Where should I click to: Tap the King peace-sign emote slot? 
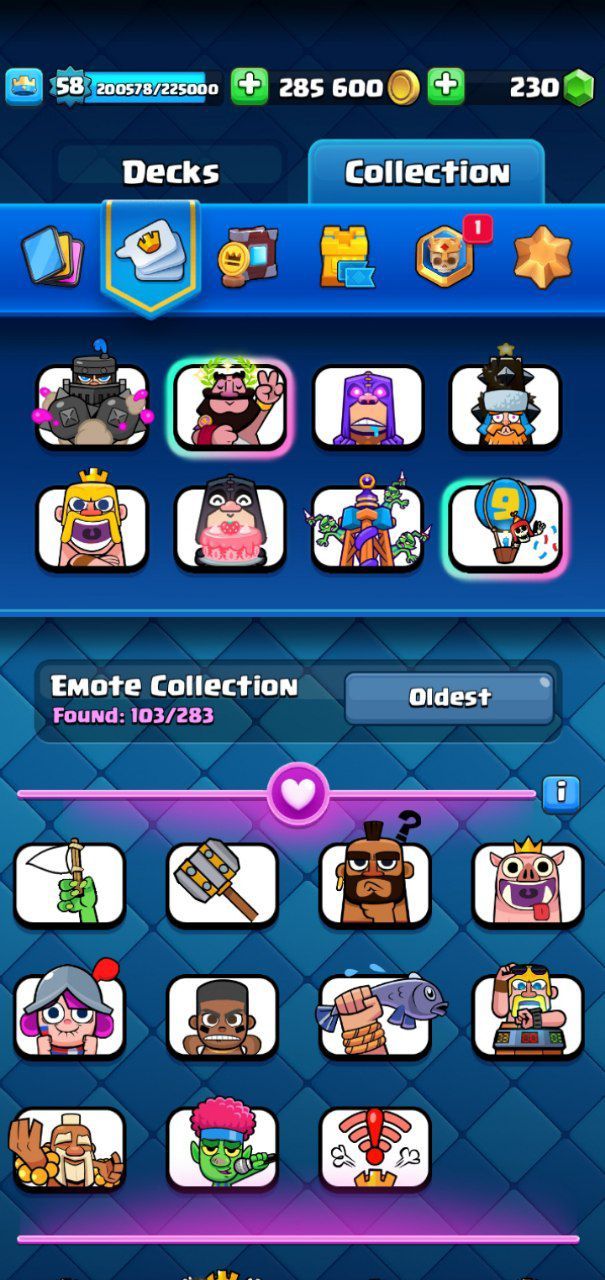(x=230, y=406)
